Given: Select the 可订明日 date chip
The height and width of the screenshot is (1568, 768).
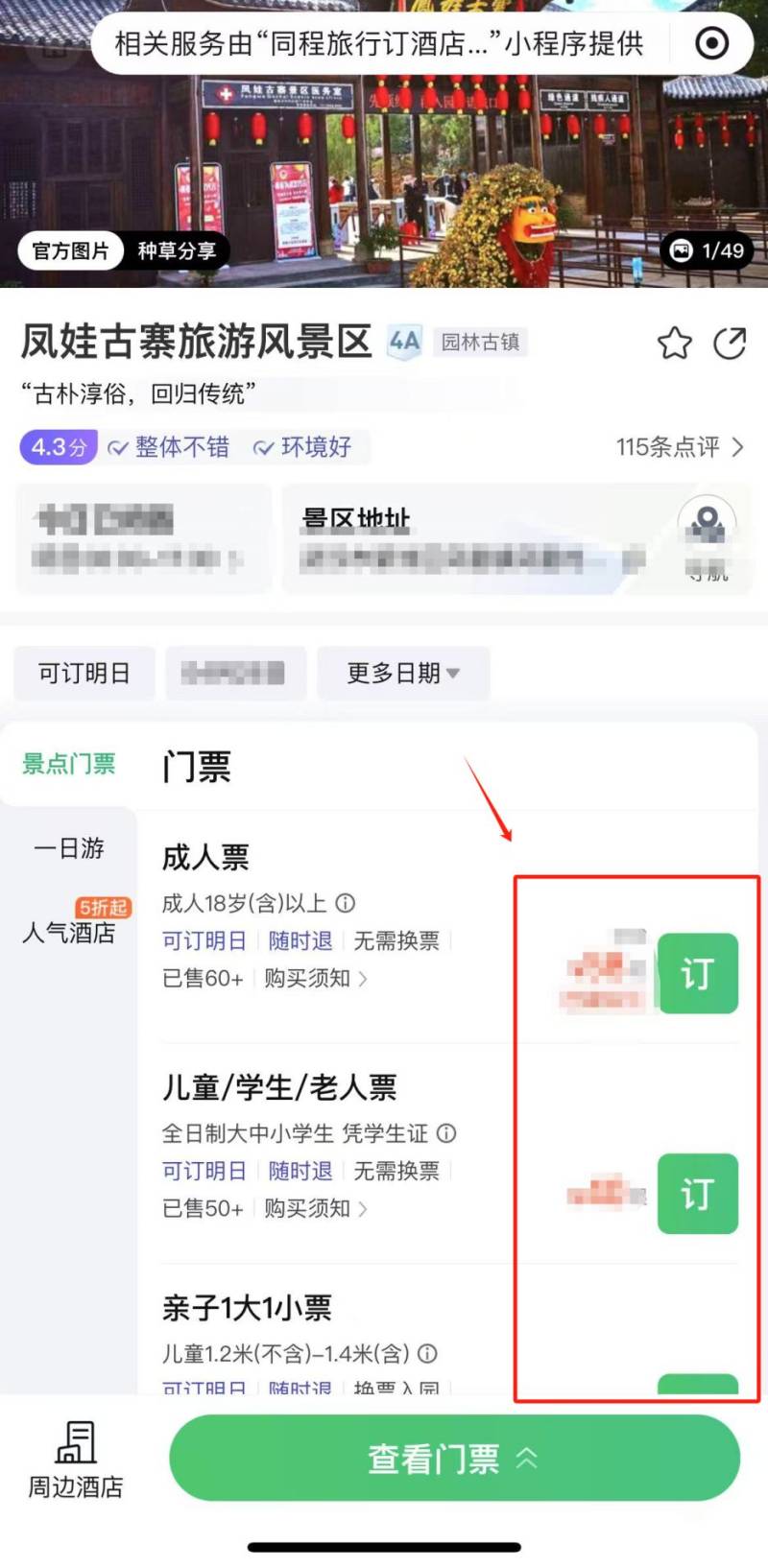Looking at the screenshot, I should coord(84,674).
